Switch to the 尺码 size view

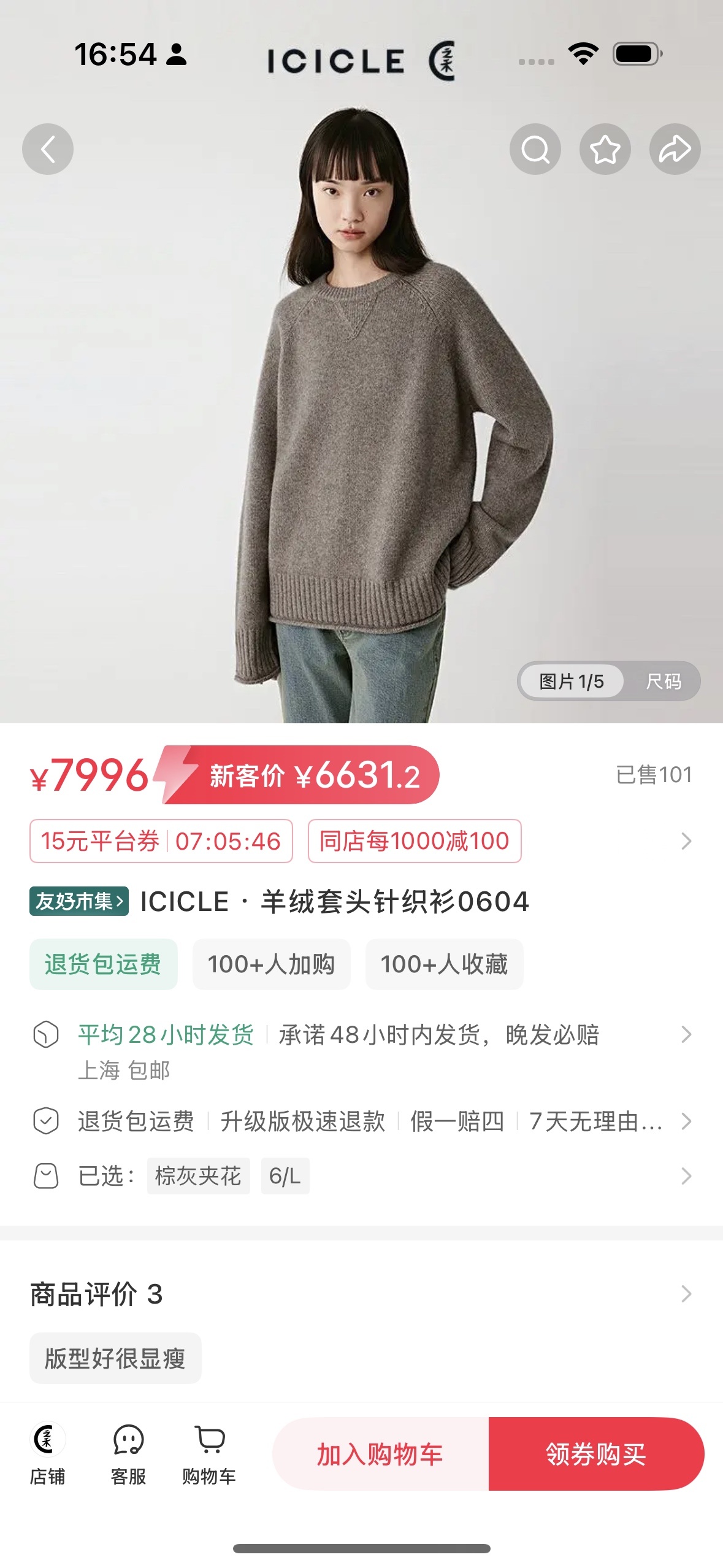coord(663,681)
